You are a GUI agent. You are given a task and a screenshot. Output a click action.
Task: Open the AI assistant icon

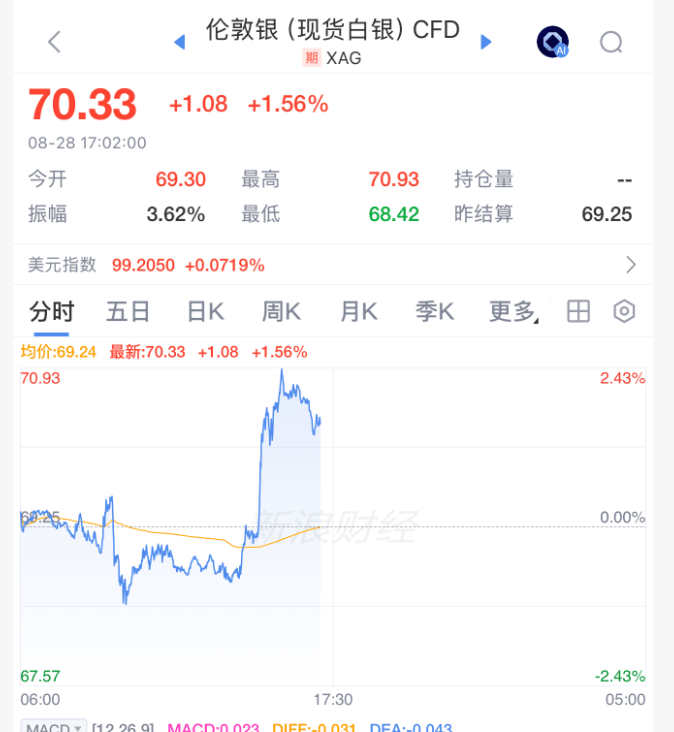click(x=553, y=42)
